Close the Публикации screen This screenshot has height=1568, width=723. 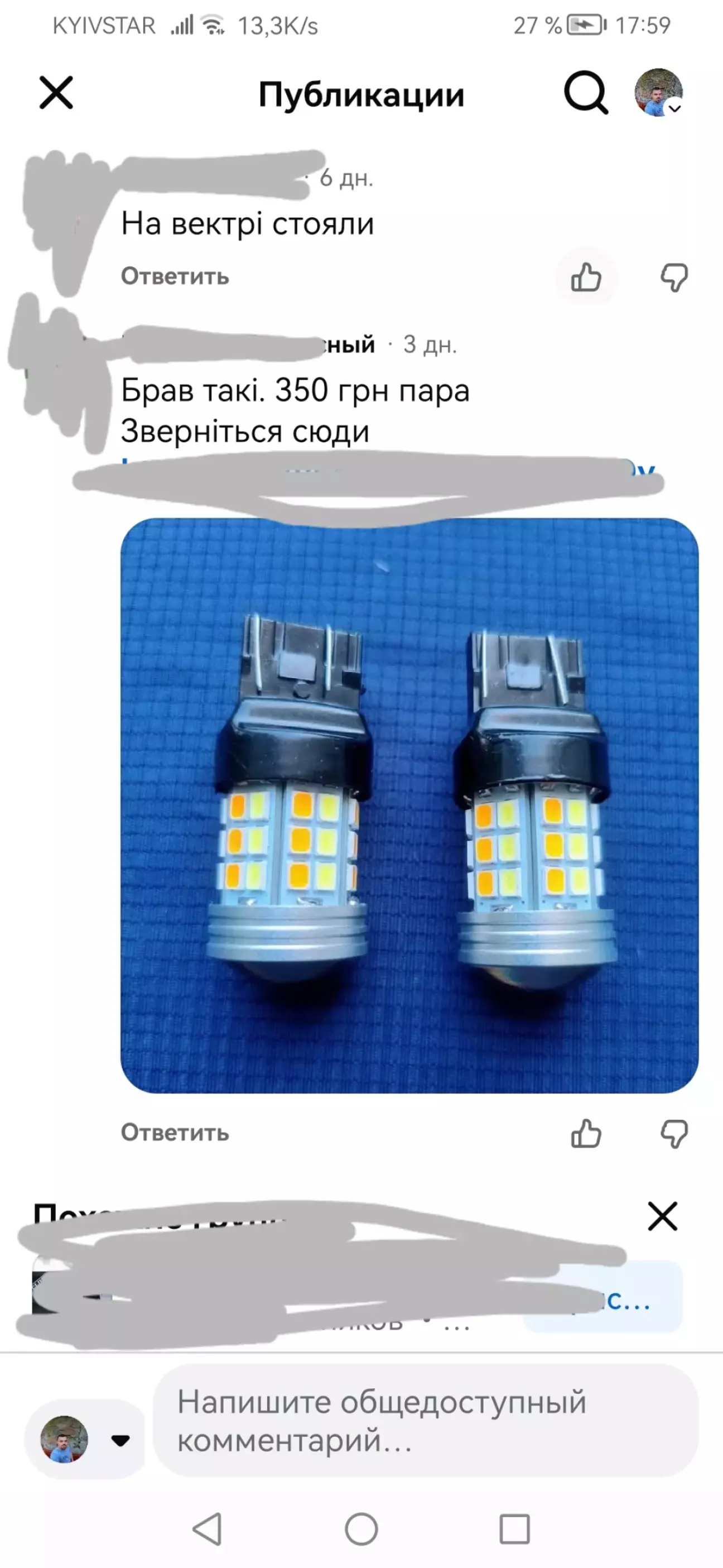pos(56,93)
